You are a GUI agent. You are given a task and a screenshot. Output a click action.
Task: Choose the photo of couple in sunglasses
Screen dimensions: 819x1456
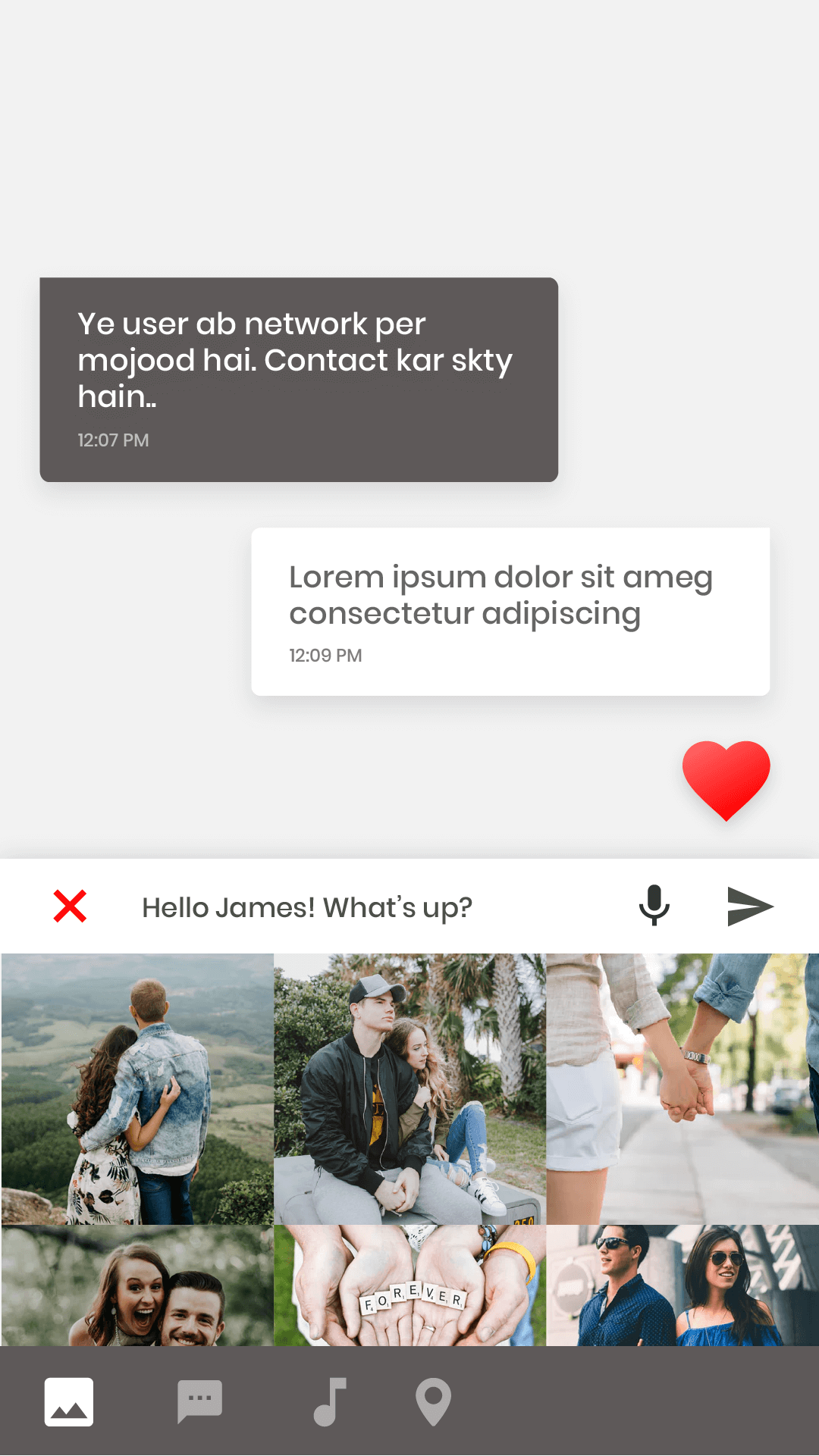pos(682,1285)
